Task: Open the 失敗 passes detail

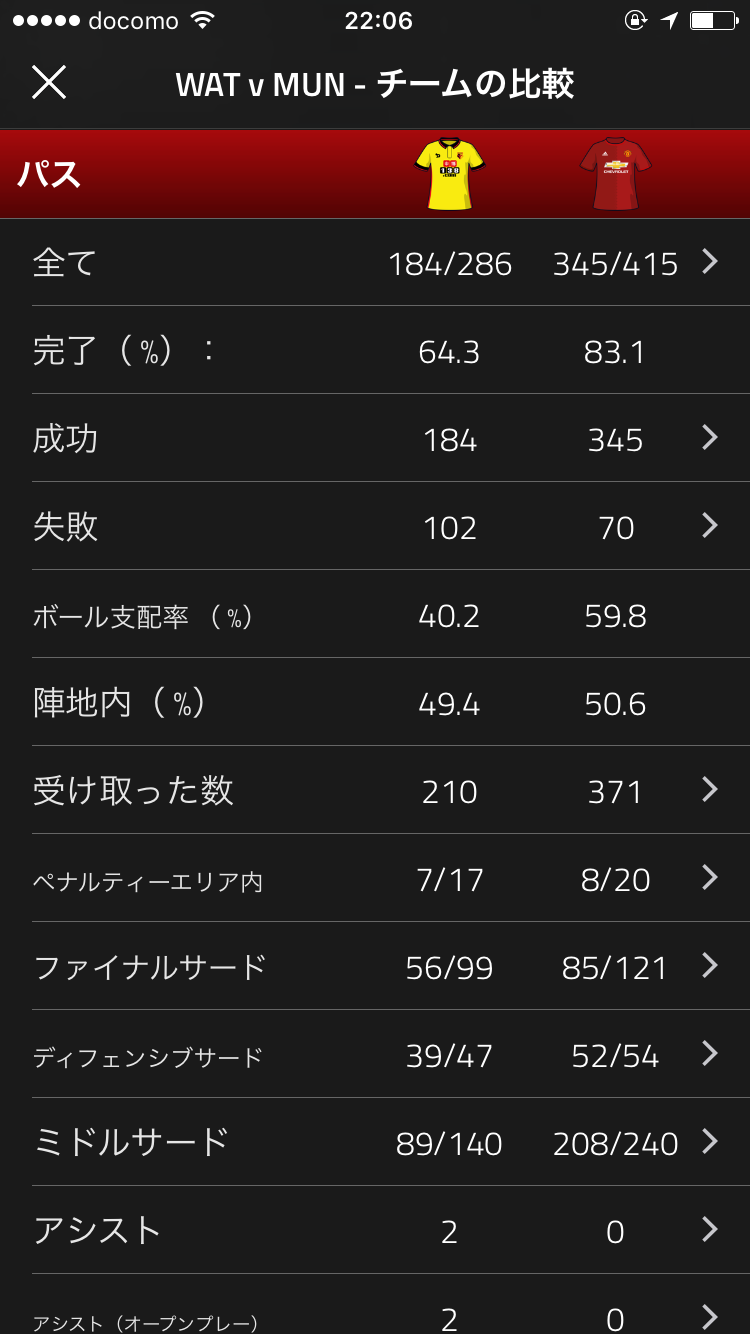Action: click(375, 527)
